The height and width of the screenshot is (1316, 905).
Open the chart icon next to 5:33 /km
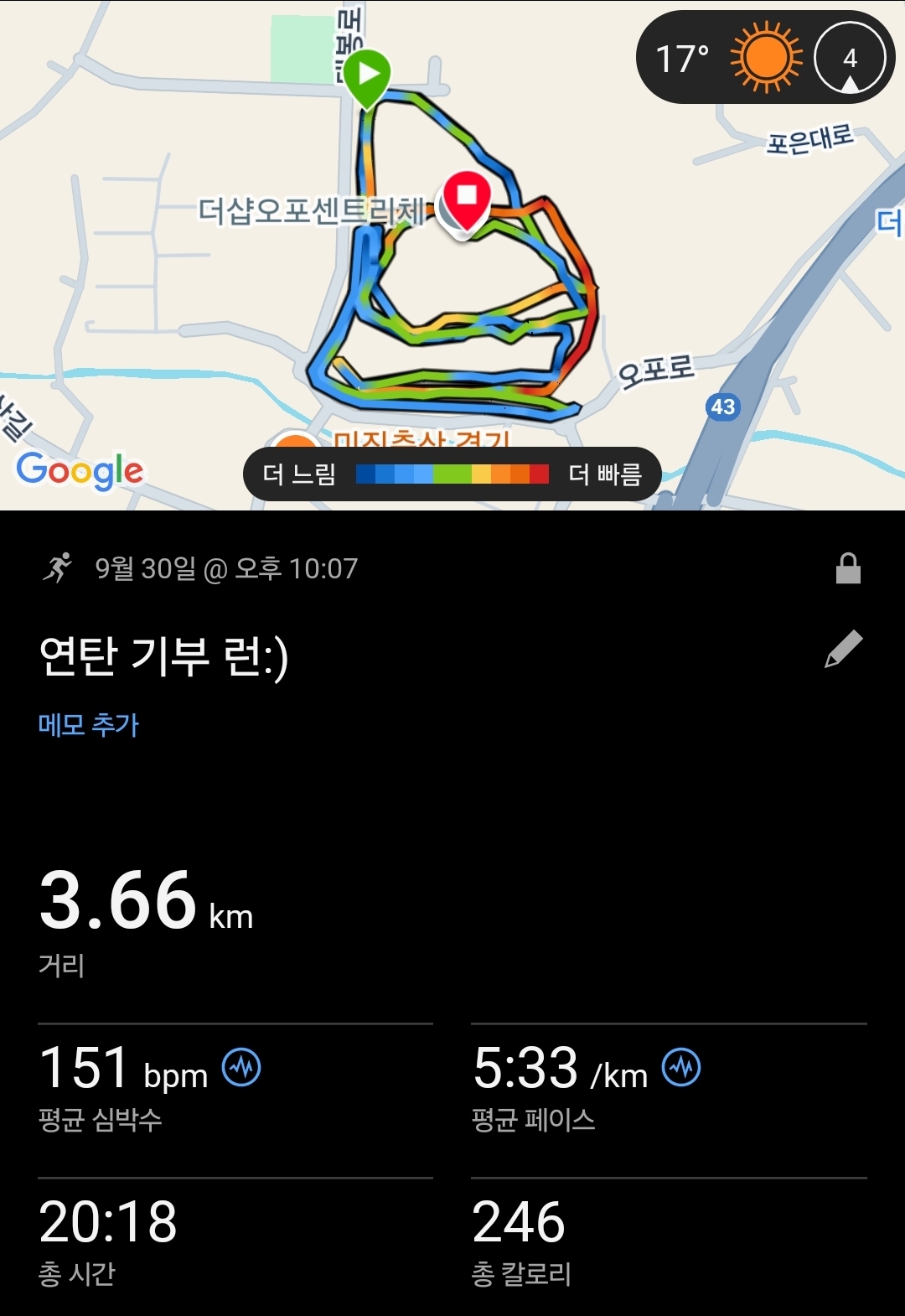coord(681,1068)
